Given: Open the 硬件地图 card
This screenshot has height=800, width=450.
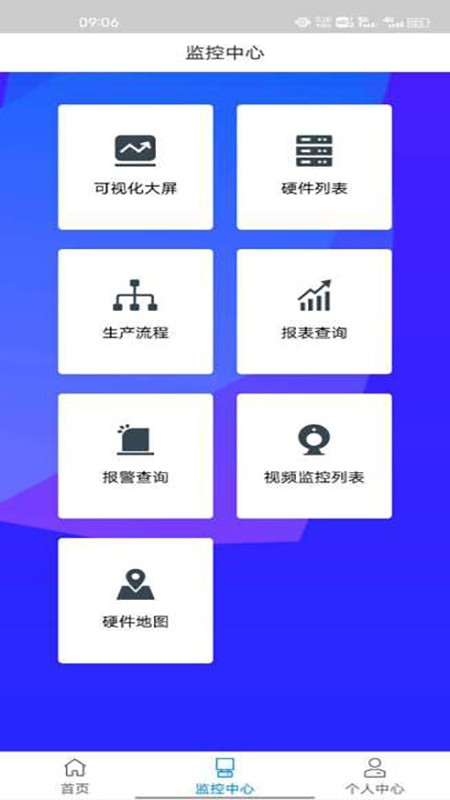Looking at the screenshot, I should pos(135,601).
